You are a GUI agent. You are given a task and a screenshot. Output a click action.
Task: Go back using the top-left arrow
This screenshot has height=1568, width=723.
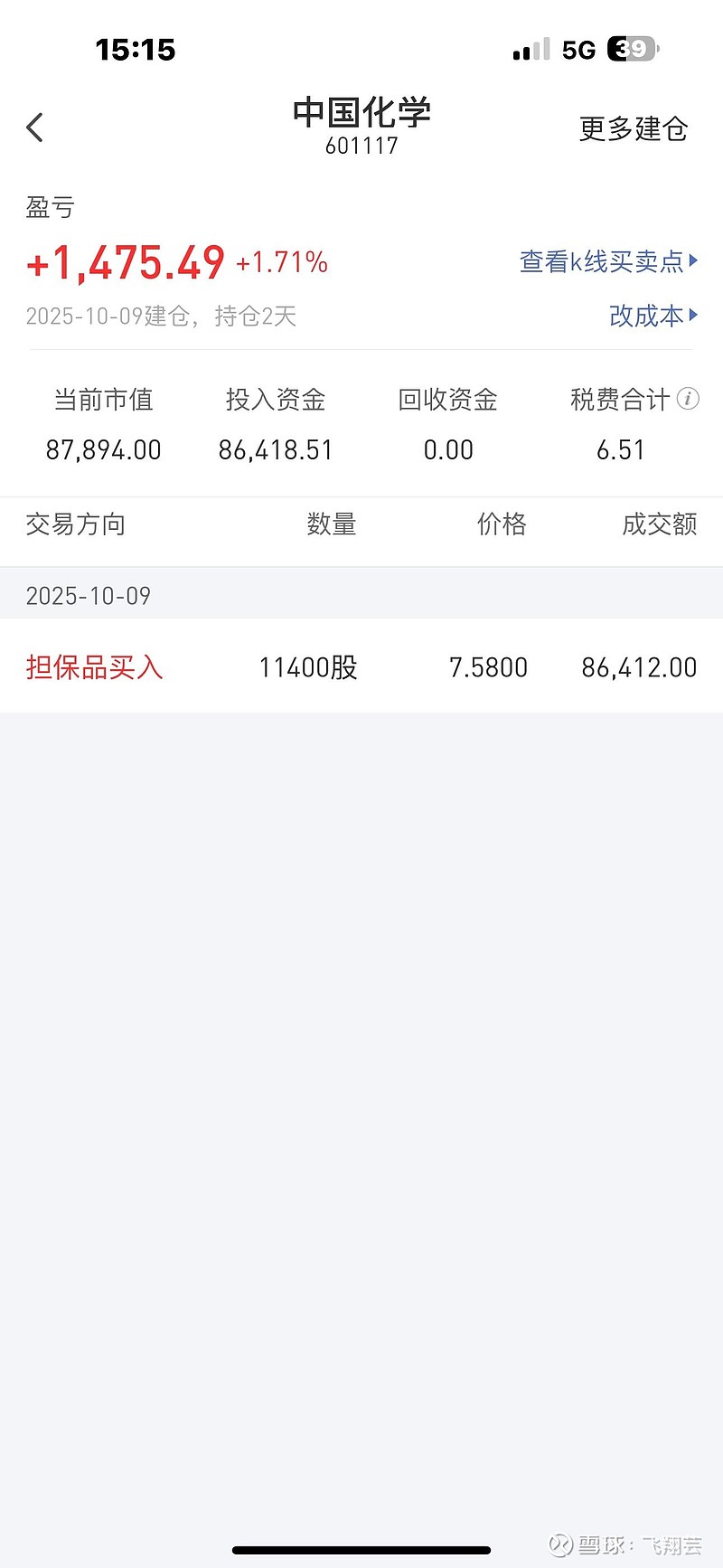[x=35, y=128]
